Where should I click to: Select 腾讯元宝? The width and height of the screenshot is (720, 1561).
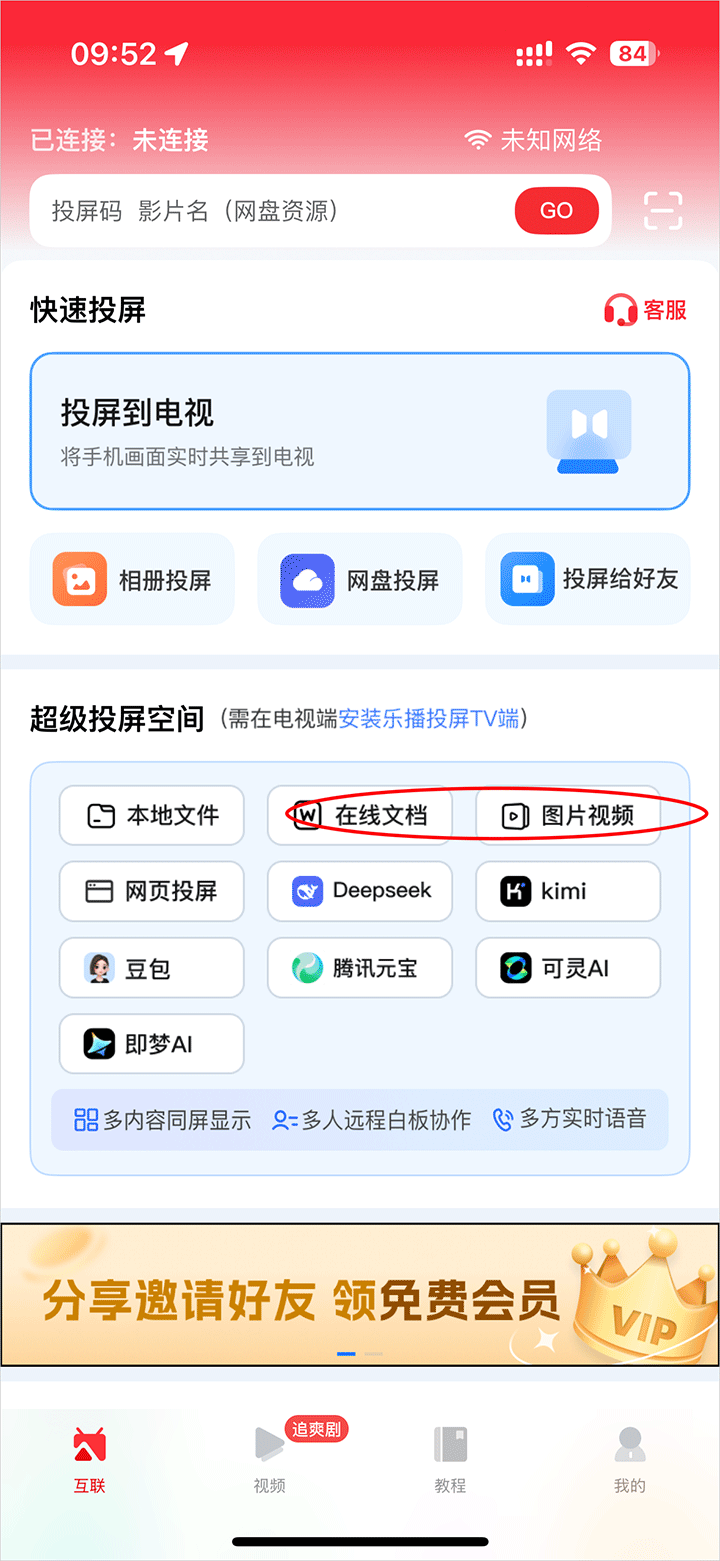pyautogui.click(x=360, y=968)
